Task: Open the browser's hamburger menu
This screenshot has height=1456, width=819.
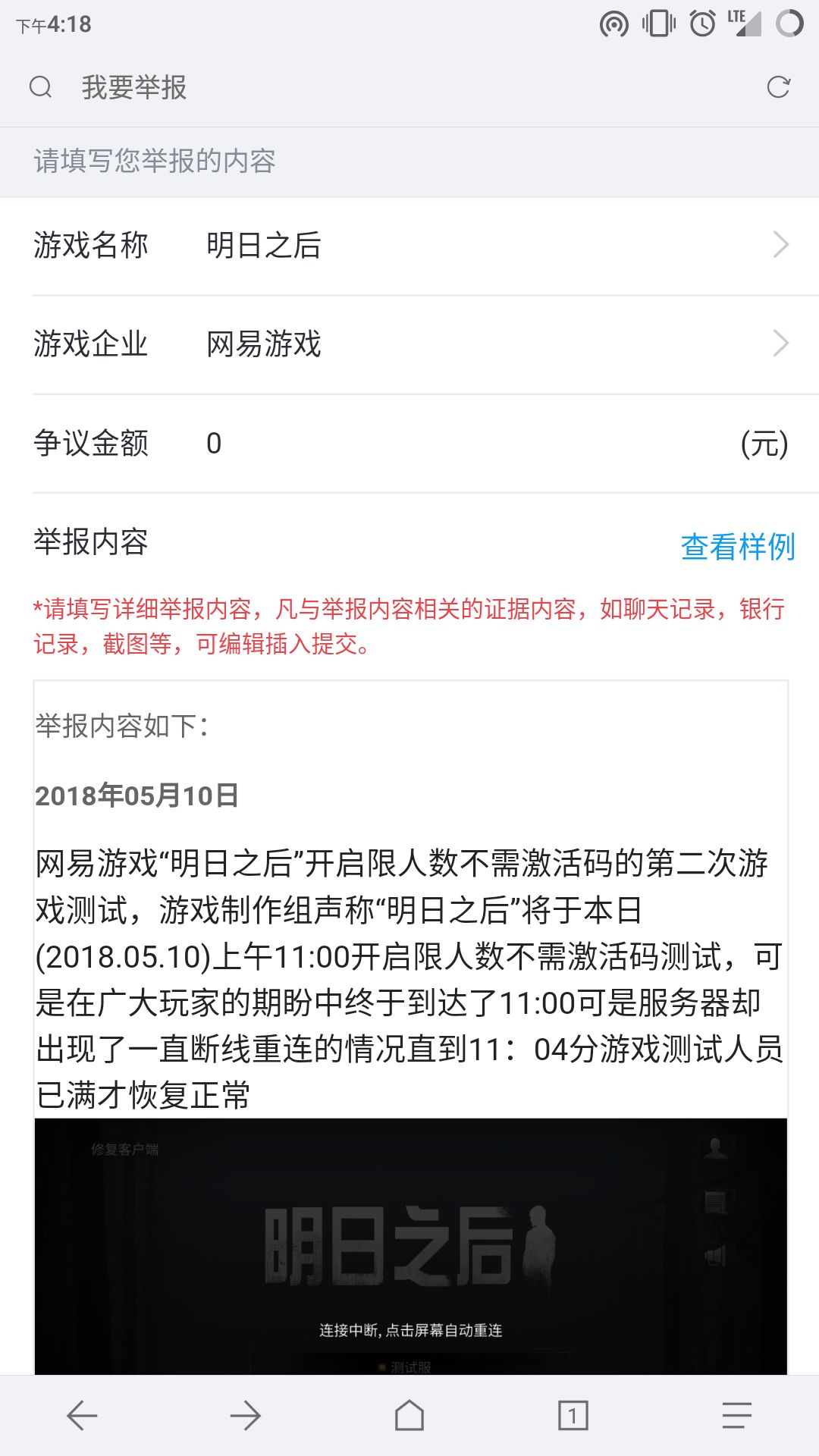Action: (x=737, y=1415)
